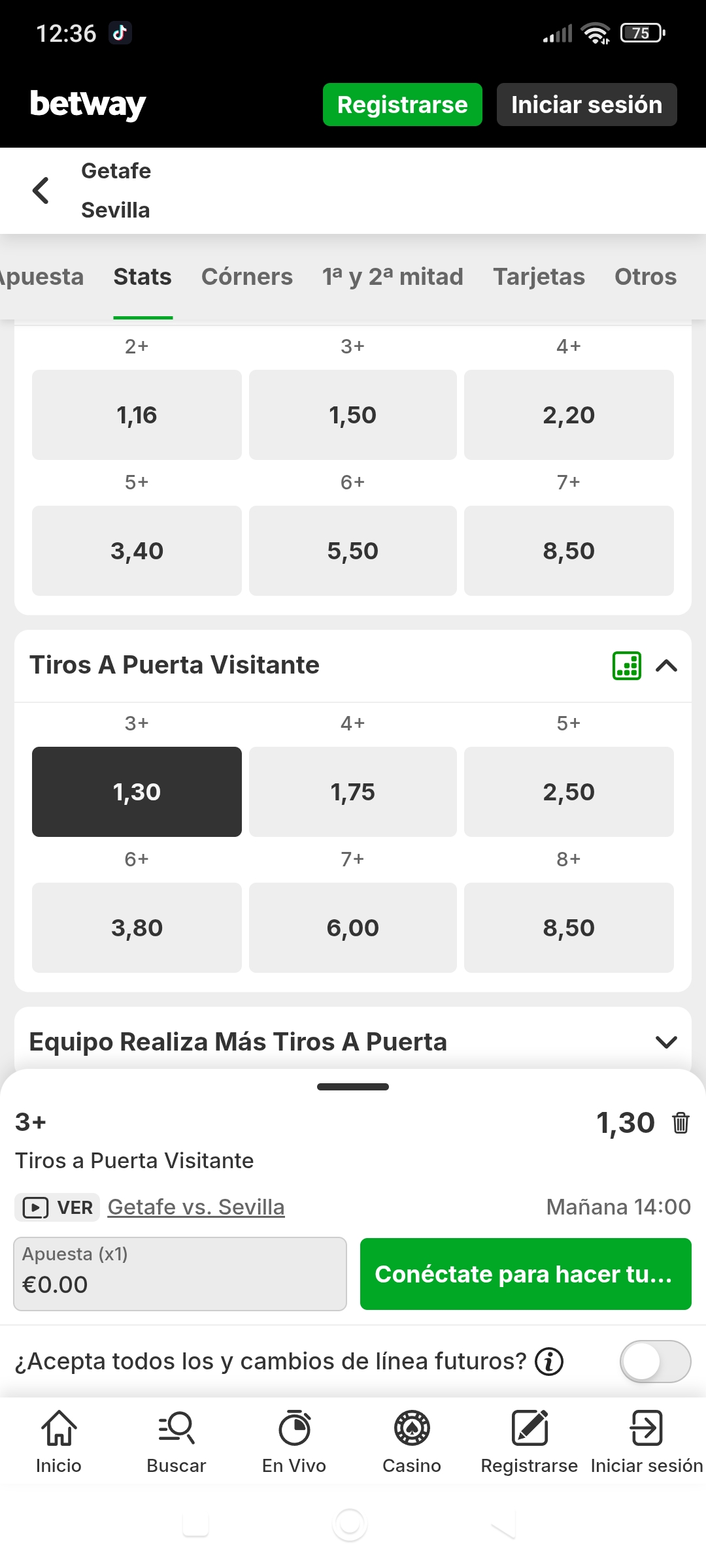Open the Getafe vs. Sevilla link
This screenshot has width=706, height=1568.
[x=196, y=1207]
